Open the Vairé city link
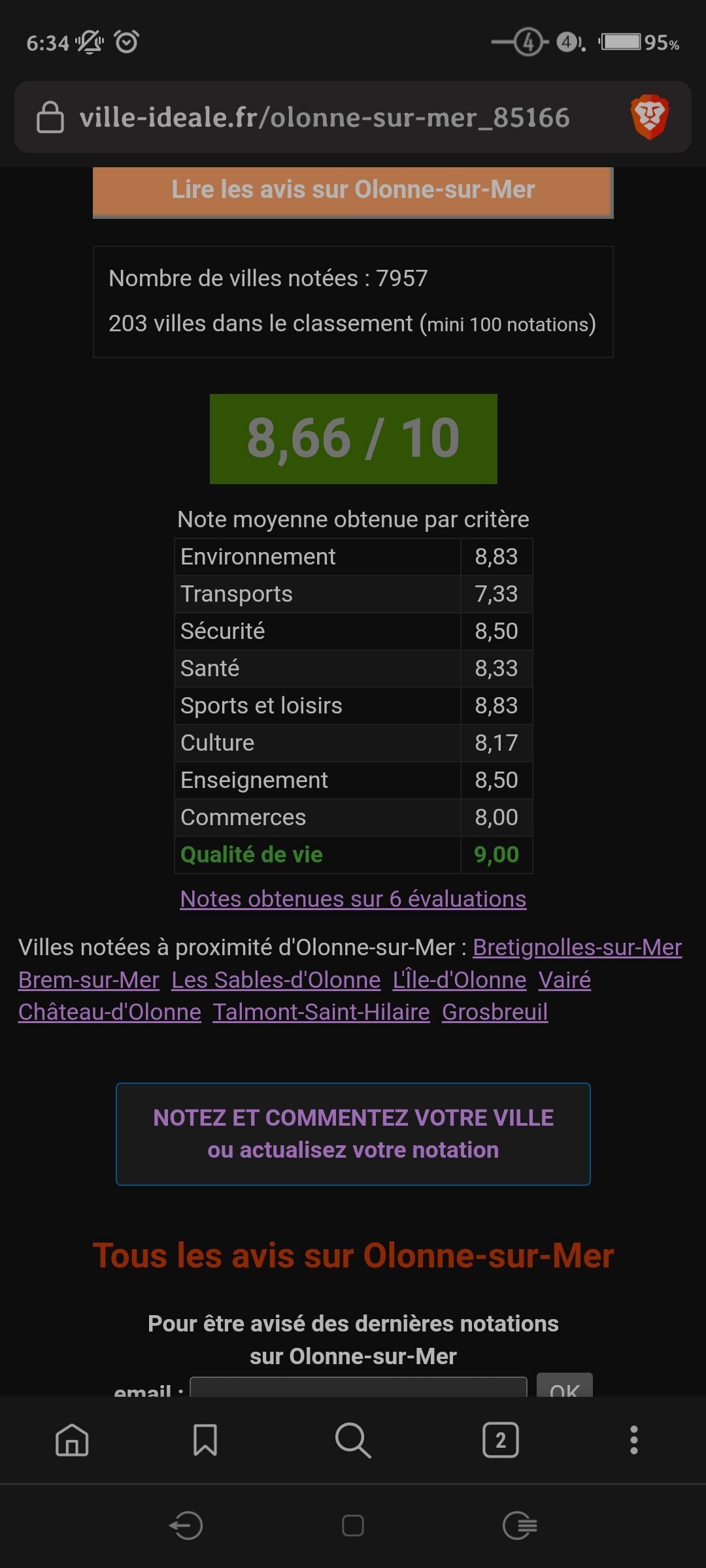 [x=565, y=980]
